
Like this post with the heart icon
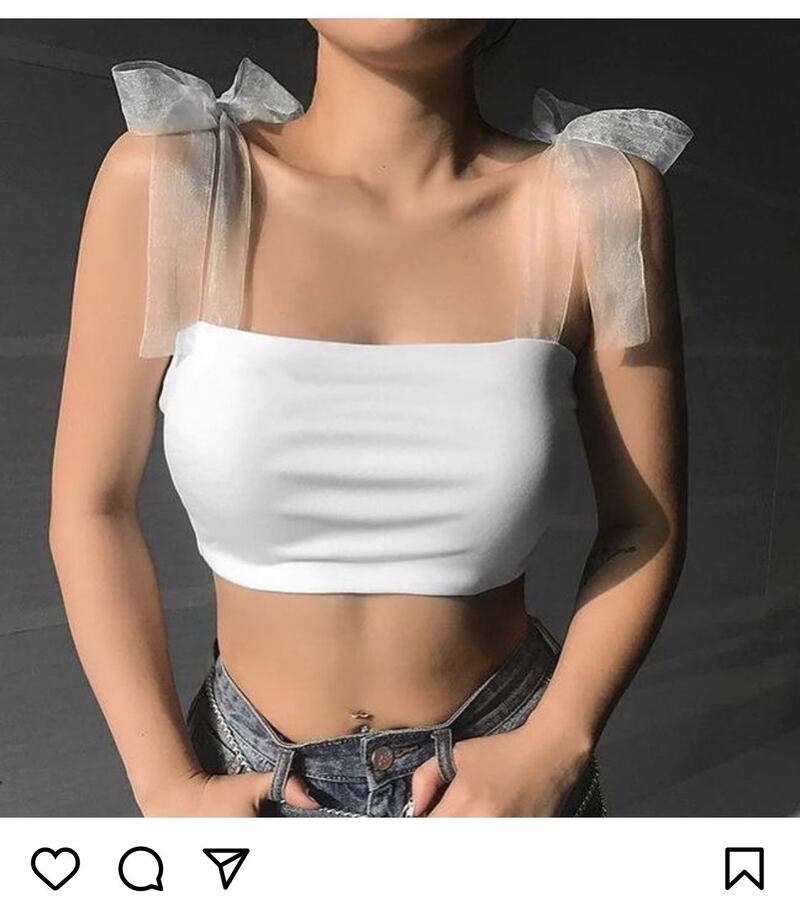[x=55, y=868]
